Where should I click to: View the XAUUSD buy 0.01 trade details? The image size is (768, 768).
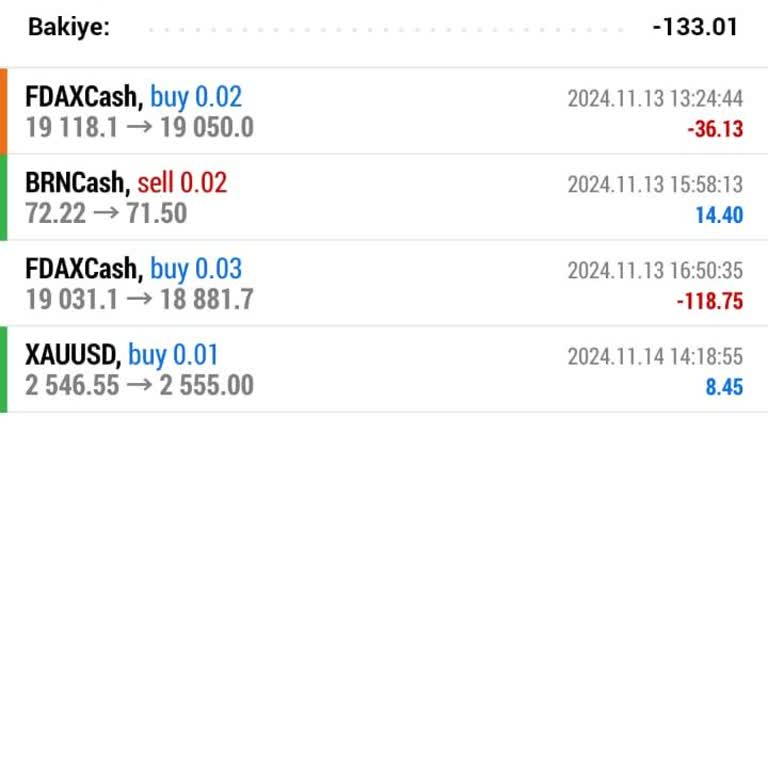tap(384, 370)
